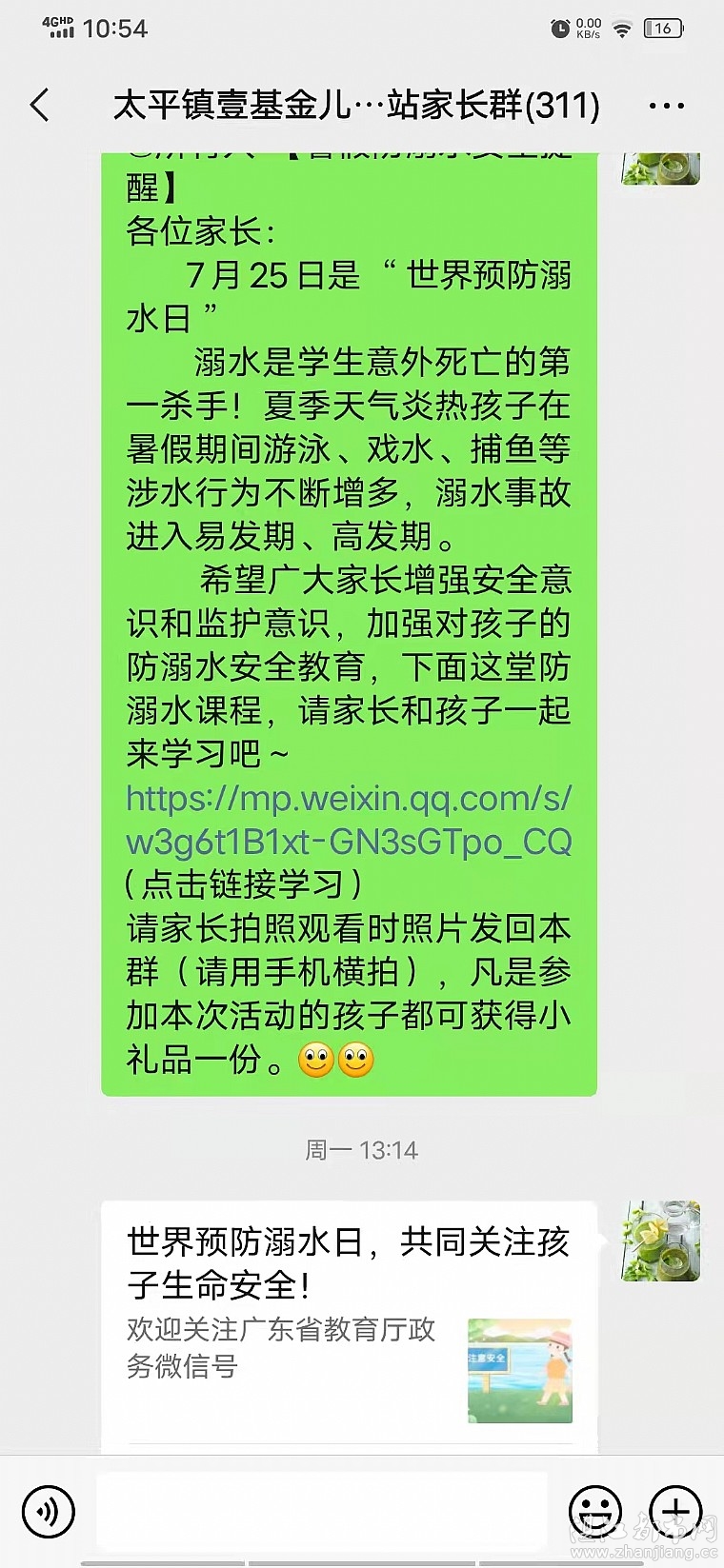This screenshot has width=724, height=1568.
Task: Go back from the group chat
Action: 40,105
